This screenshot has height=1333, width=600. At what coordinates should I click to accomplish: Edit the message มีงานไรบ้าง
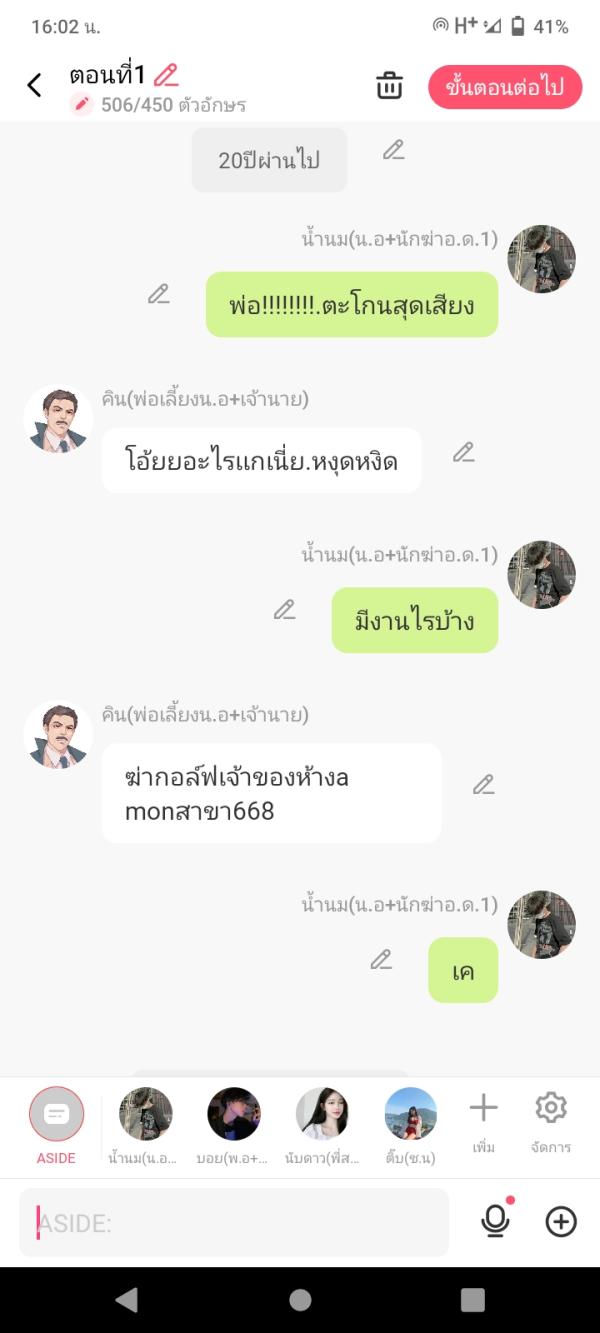point(285,610)
